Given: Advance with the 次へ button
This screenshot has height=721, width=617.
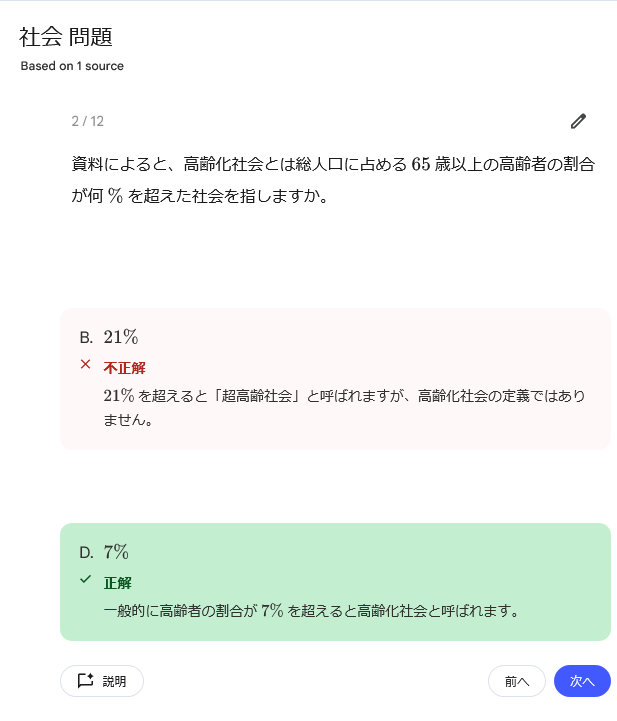Looking at the screenshot, I should tap(582, 681).
